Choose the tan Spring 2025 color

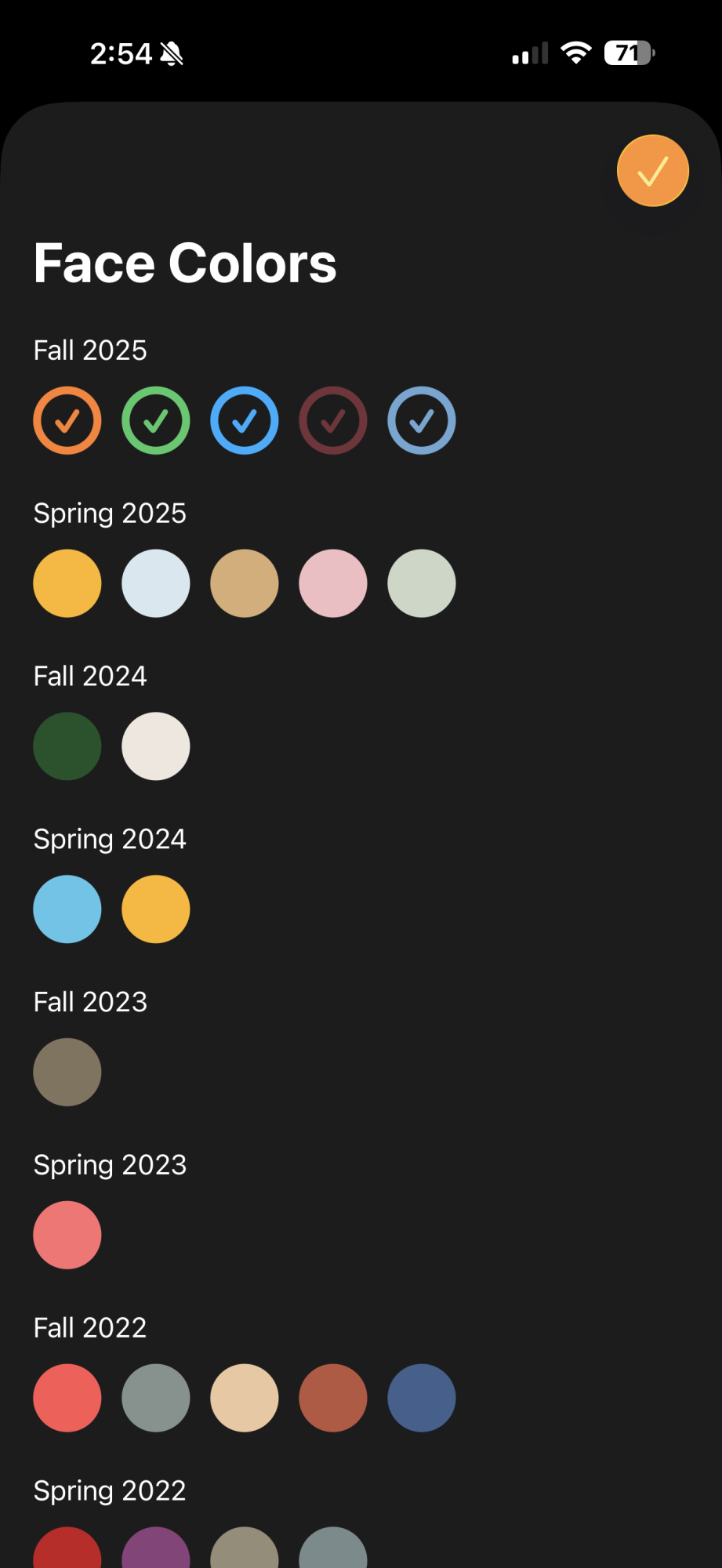coord(245,583)
